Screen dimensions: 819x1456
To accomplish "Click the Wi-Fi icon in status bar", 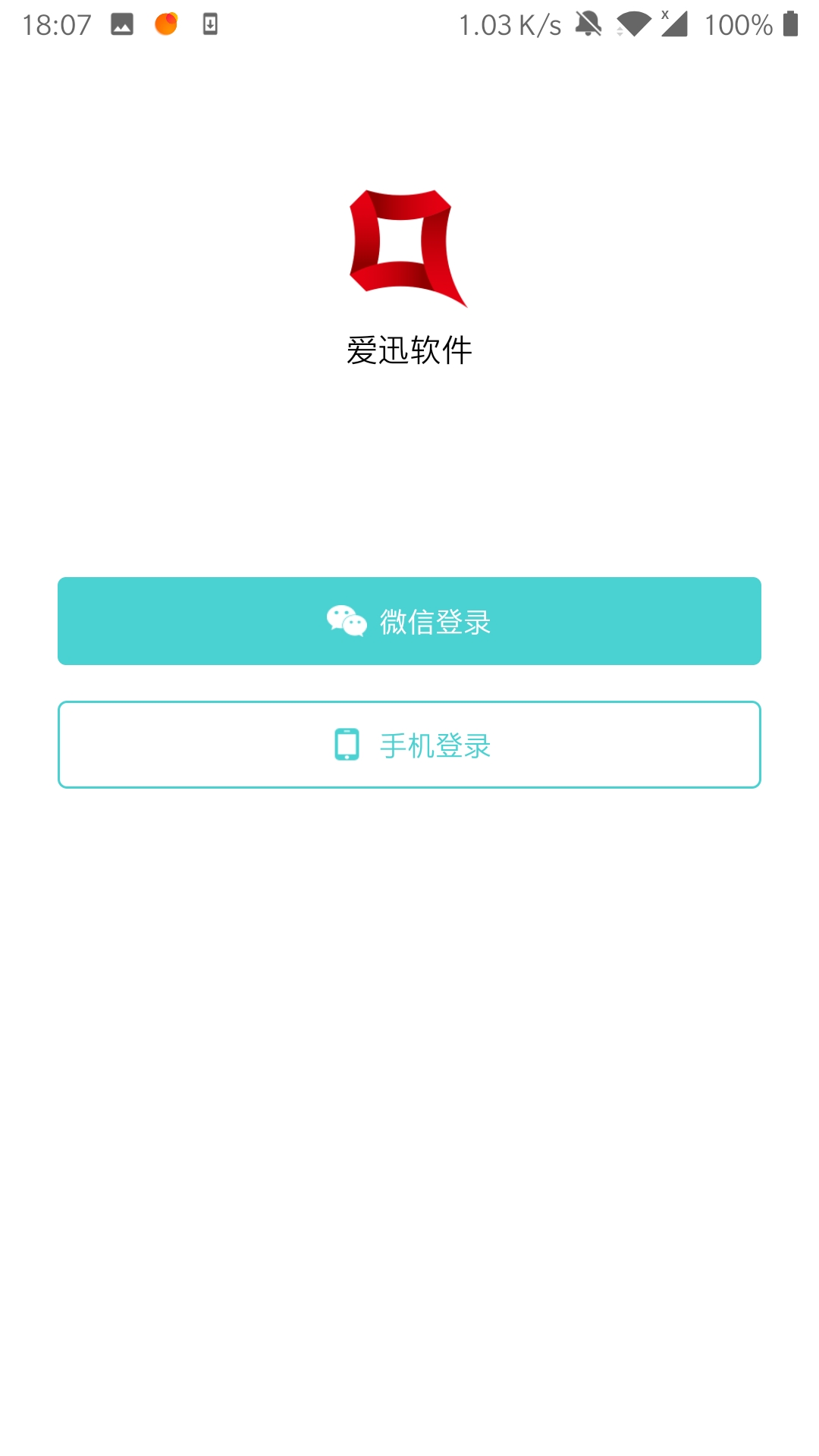I will (634, 23).
